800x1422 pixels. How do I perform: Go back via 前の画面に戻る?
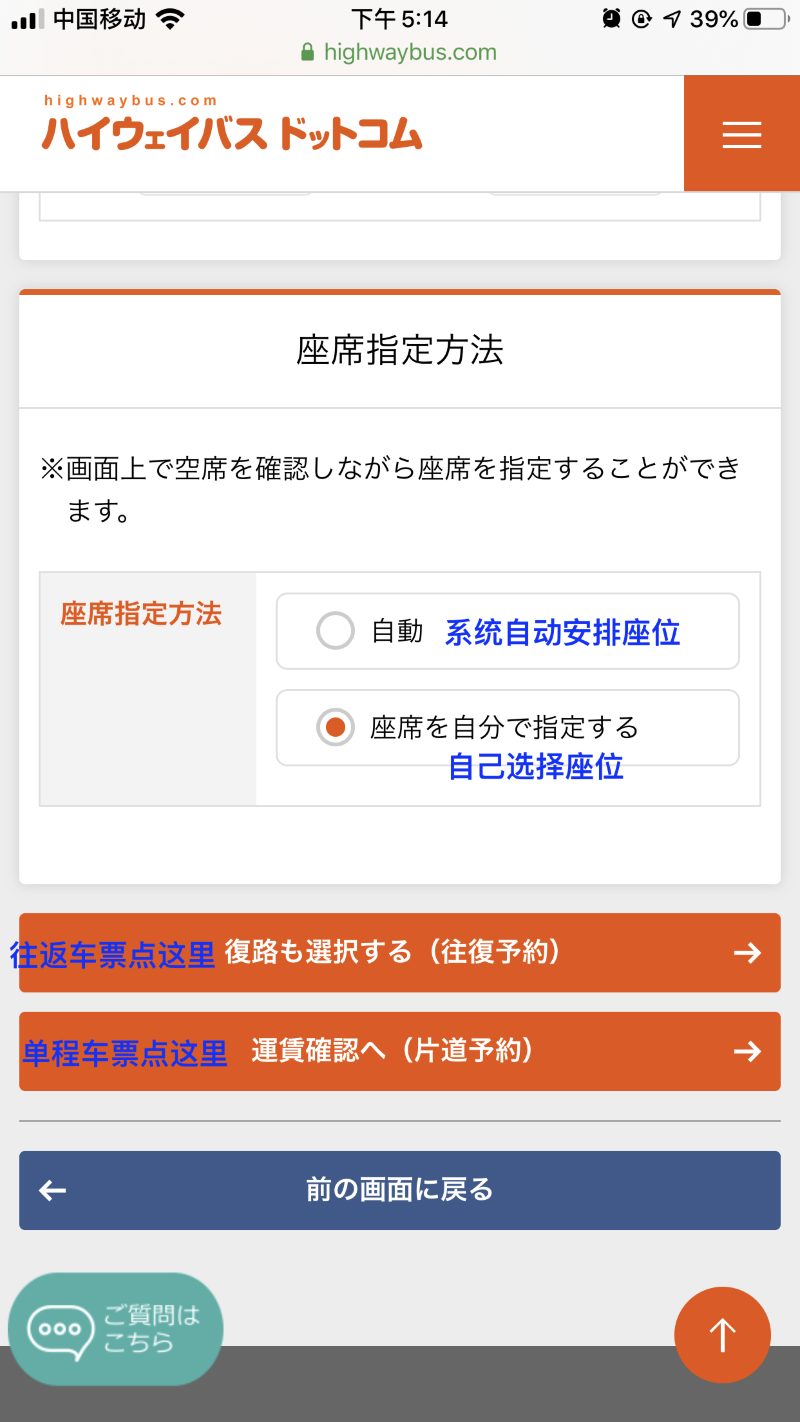point(400,1190)
